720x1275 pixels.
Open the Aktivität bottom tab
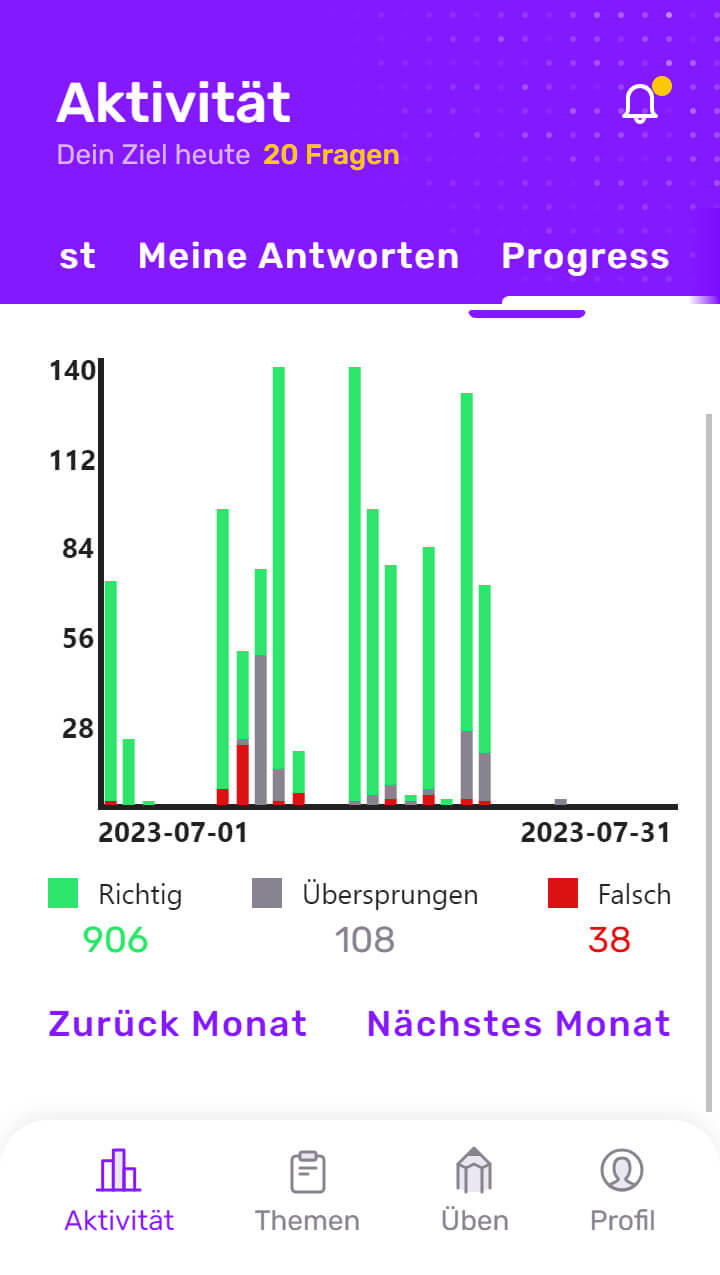click(x=119, y=1190)
